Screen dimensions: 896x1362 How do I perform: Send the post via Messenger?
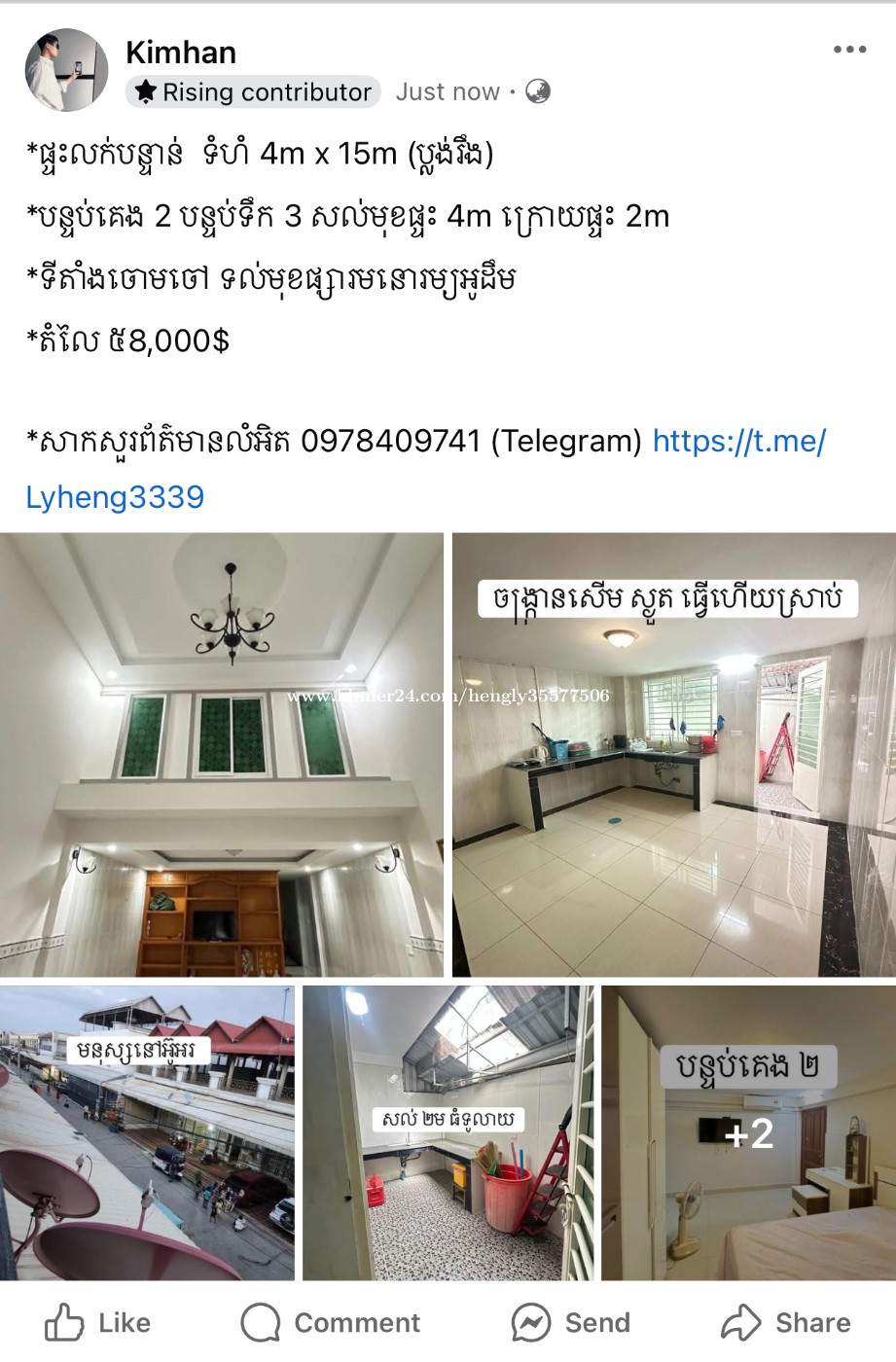pos(572,1322)
